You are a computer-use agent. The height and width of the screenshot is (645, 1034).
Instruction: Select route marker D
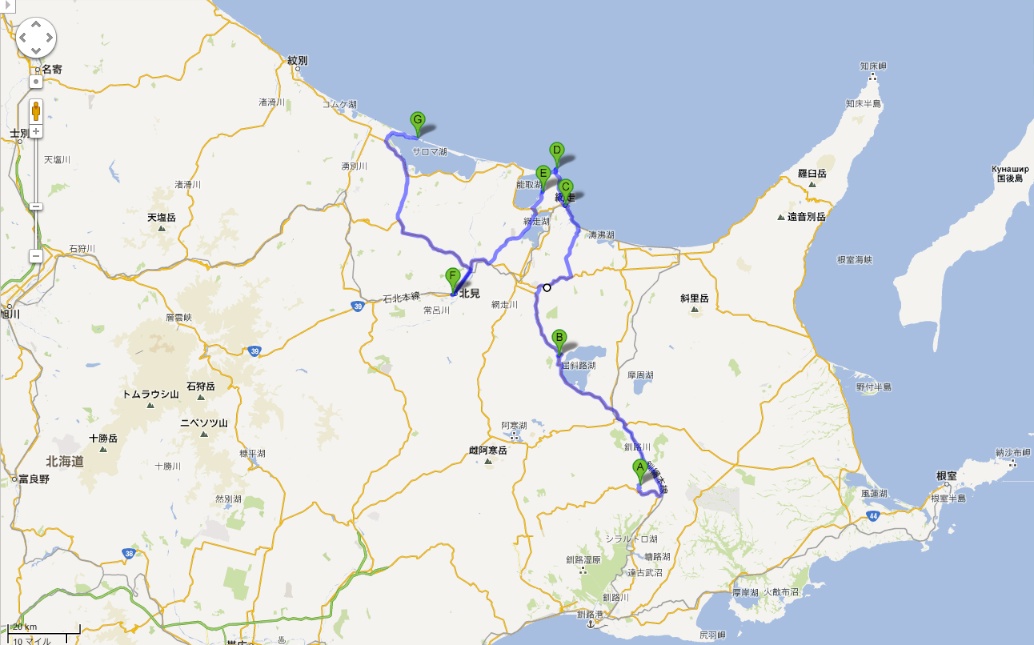(557, 153)
